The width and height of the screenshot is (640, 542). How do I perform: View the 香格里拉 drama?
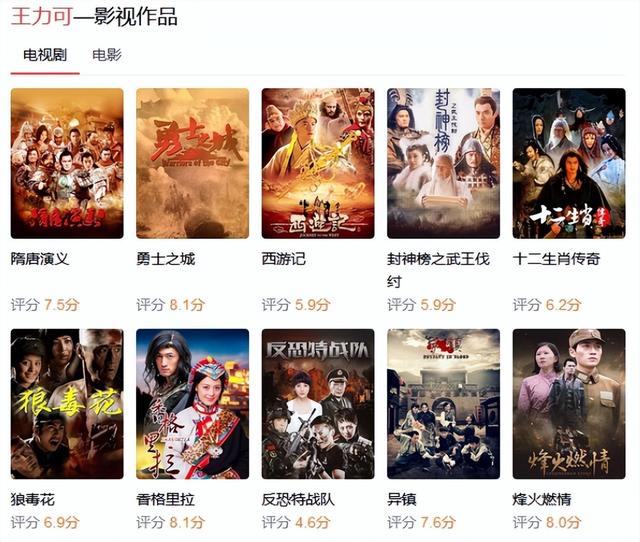pos(192,404)
